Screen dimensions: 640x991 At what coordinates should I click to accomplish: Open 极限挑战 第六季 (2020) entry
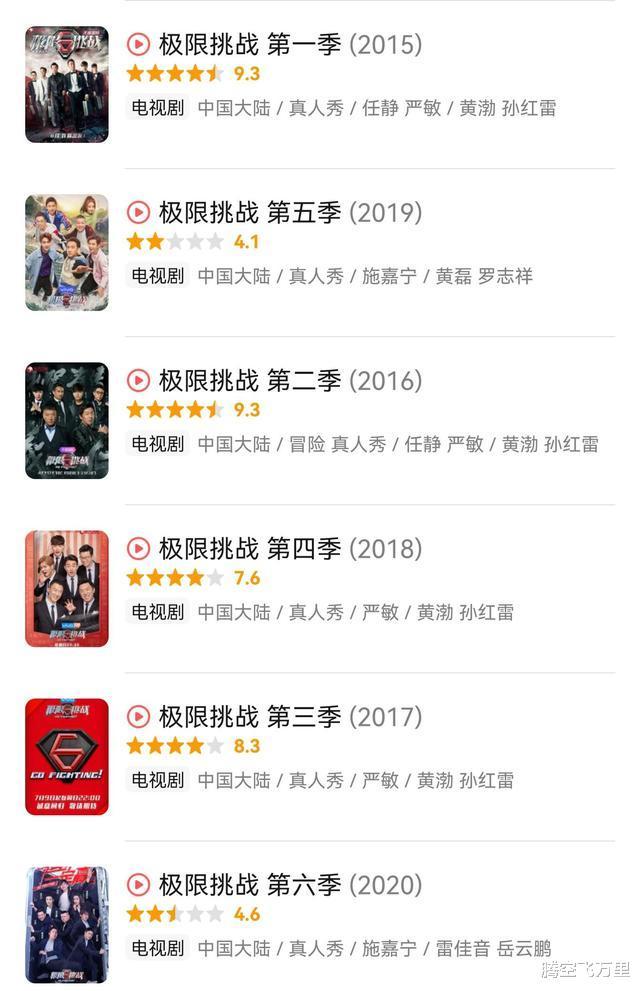point(290,885)
